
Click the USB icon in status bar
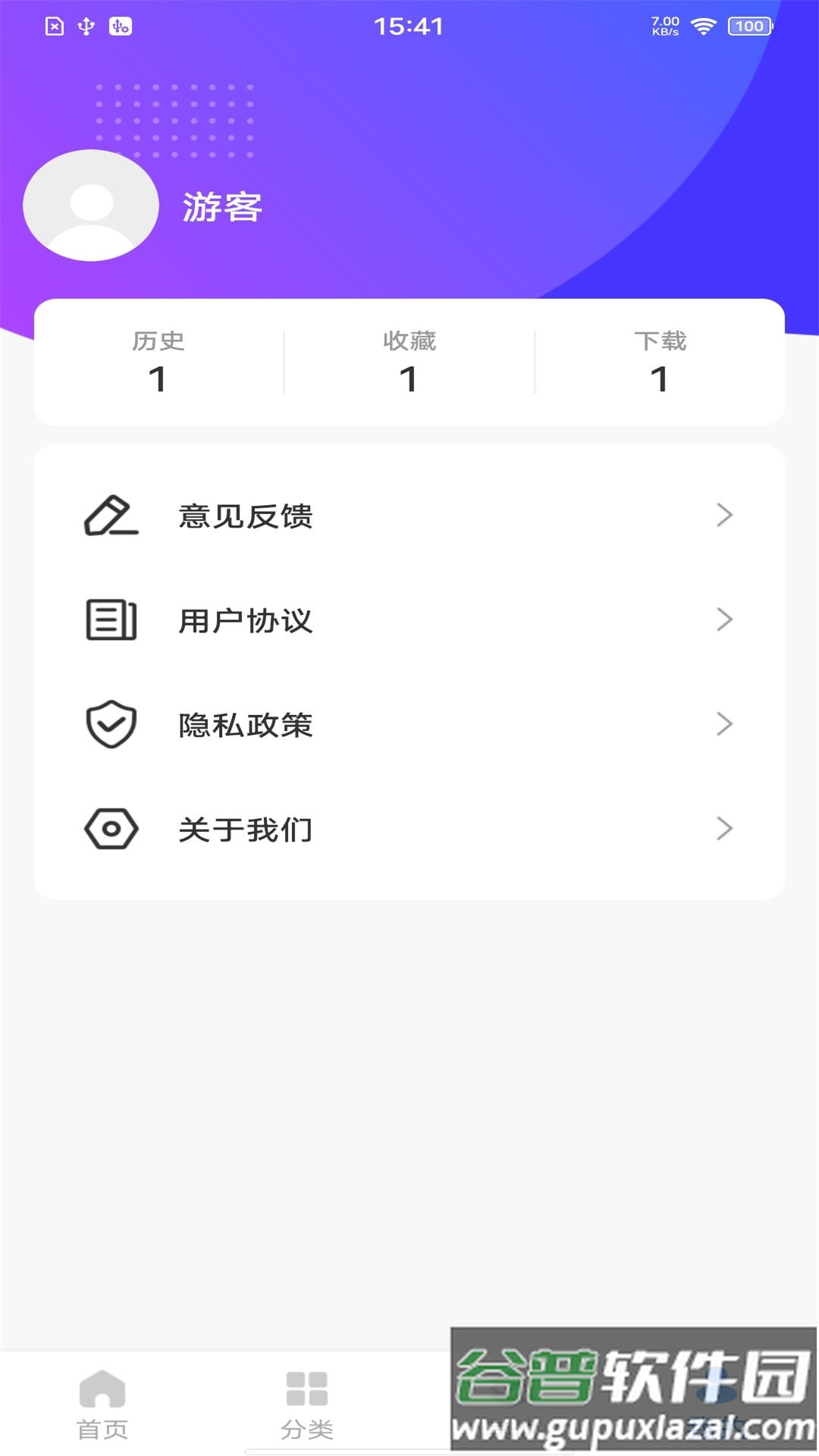(x=87, y=25)
